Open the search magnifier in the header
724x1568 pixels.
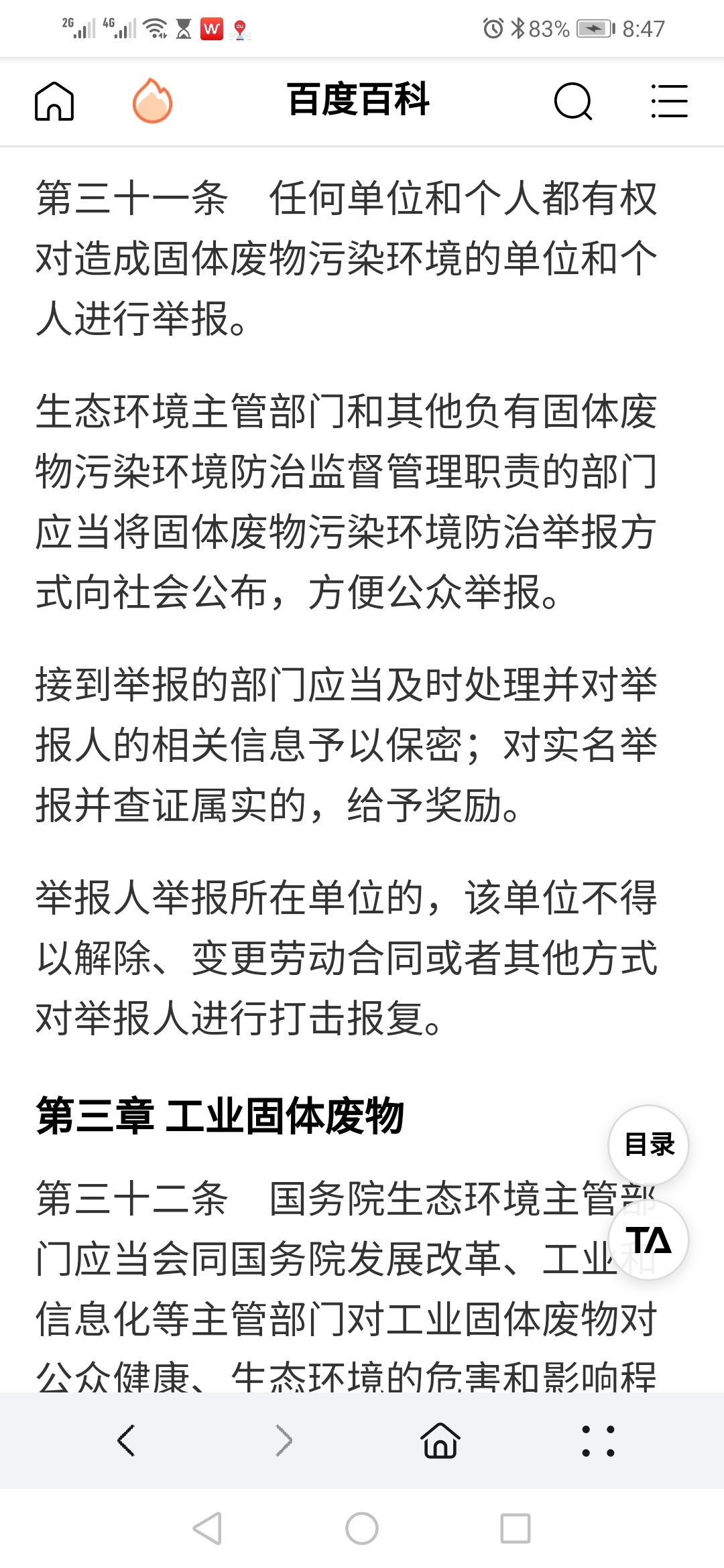[573, 101]
